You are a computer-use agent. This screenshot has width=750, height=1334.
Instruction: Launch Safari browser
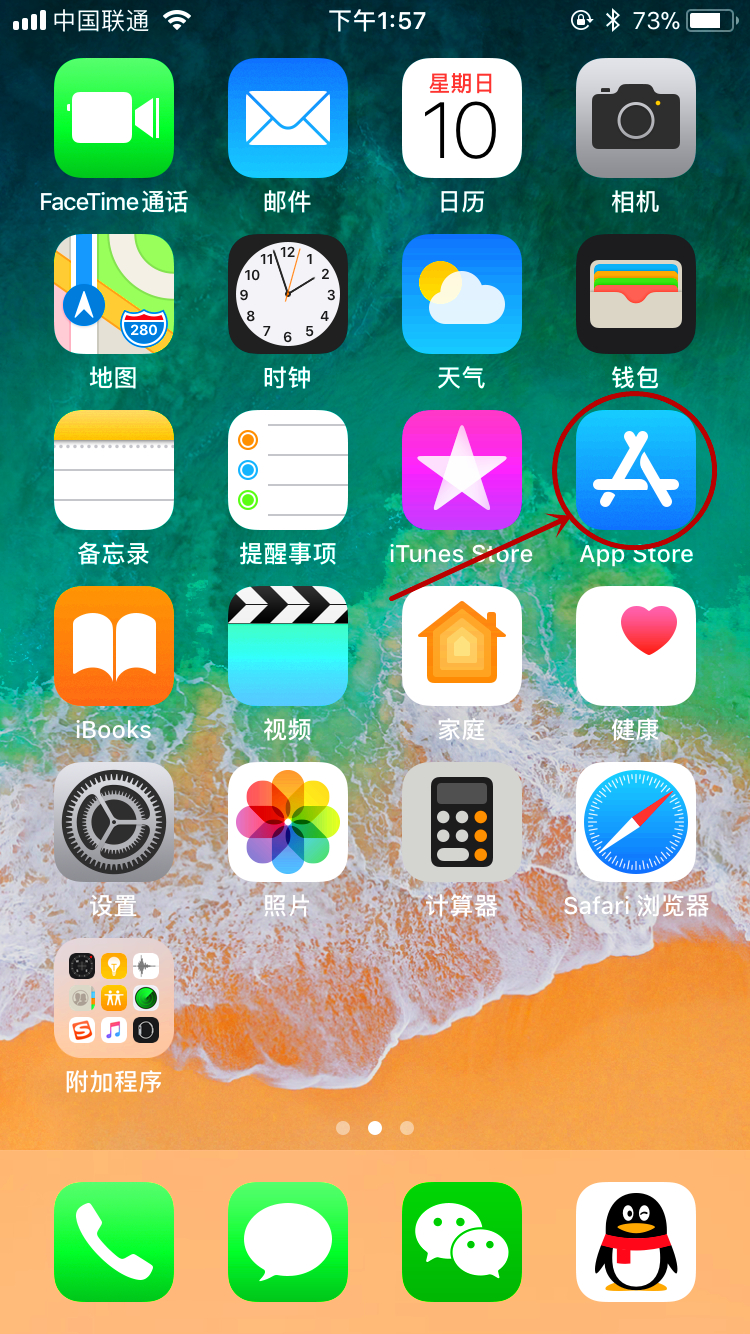tap(636, 822)
